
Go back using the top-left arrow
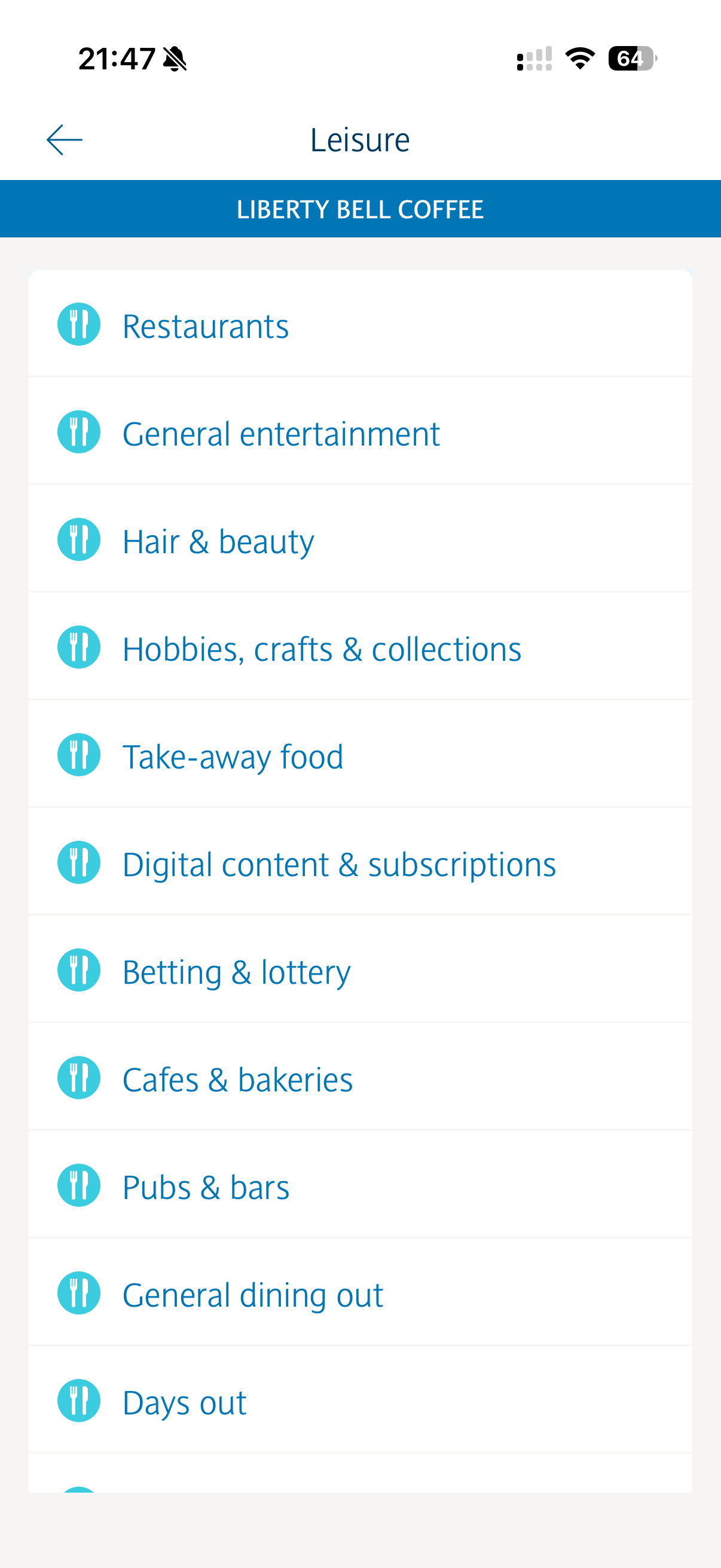click(x=65, y=140)
